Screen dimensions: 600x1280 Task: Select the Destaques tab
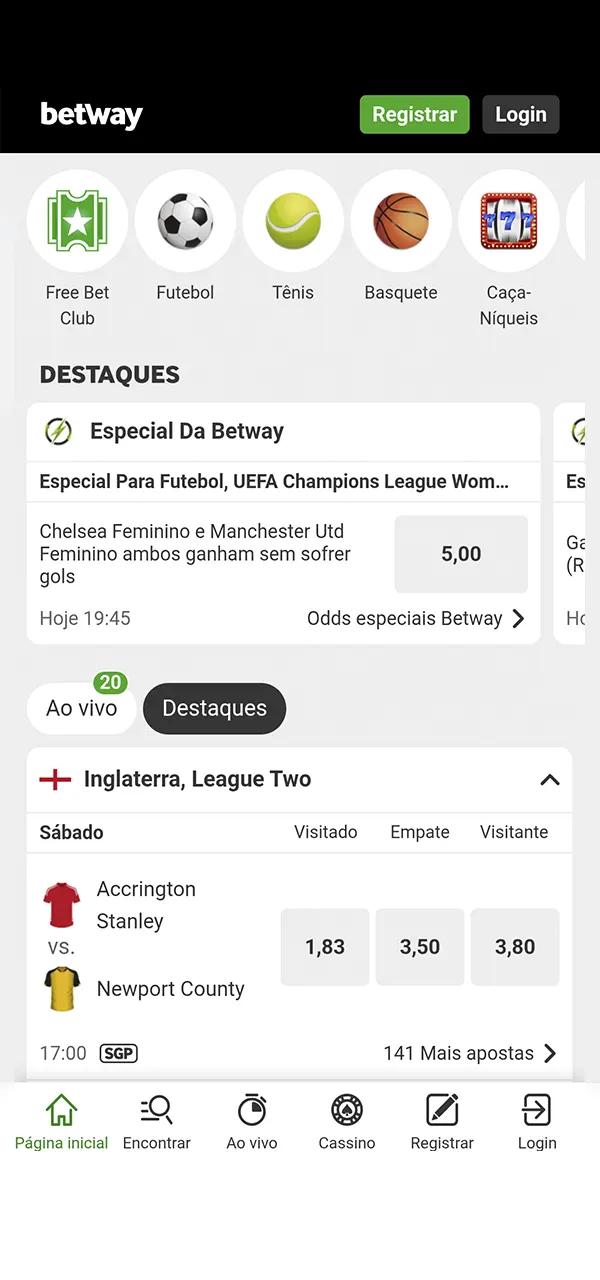[214, 708]
